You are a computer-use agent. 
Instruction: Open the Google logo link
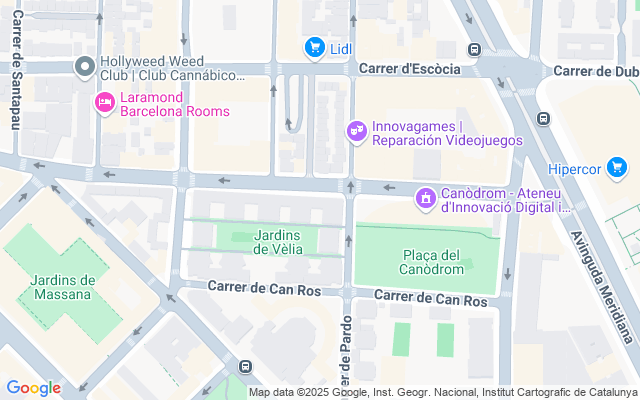[x=33, y=388]
